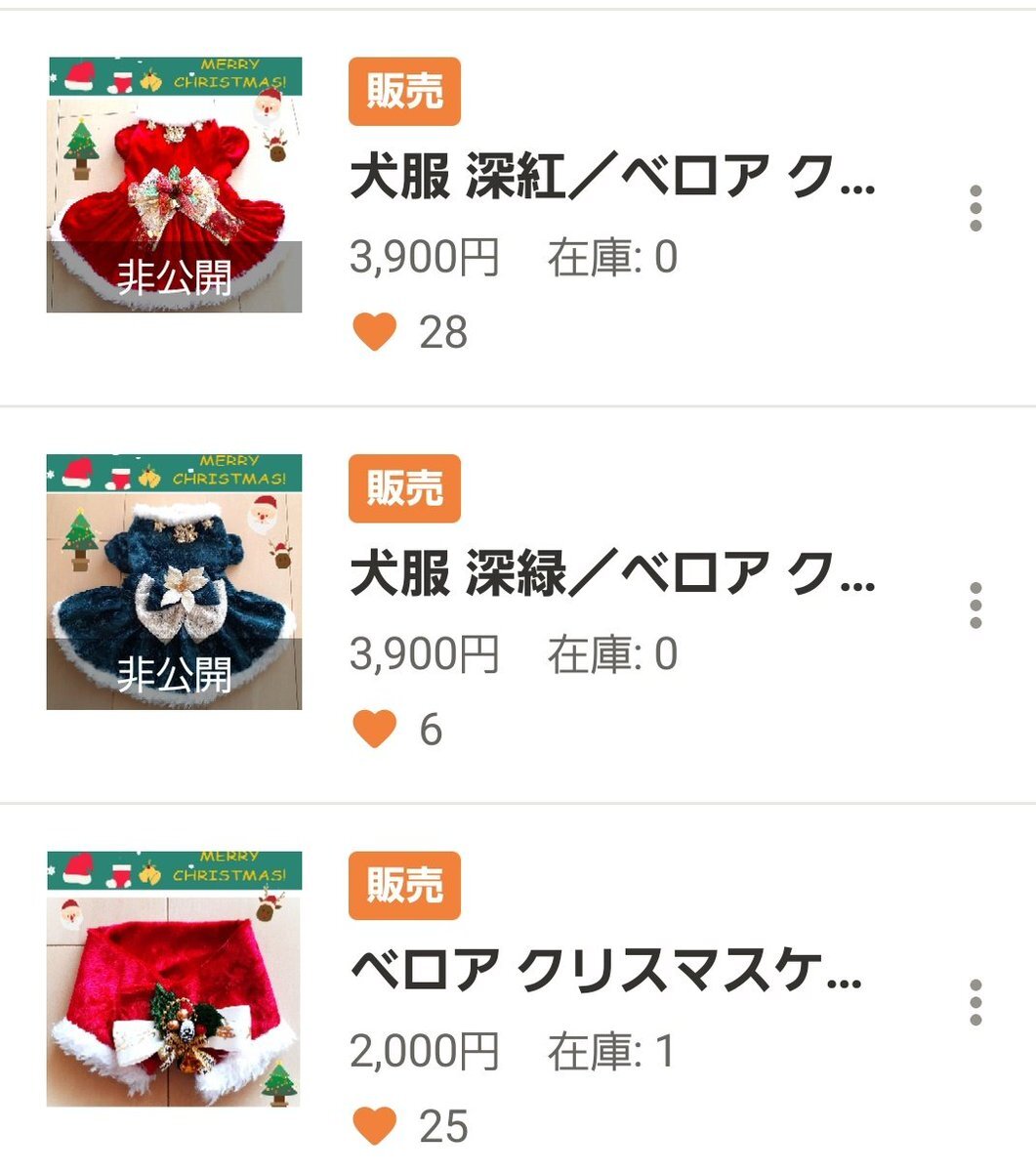
Task: Open the 犬服 深緑／ベロア item listing
Action: [611, 574]
